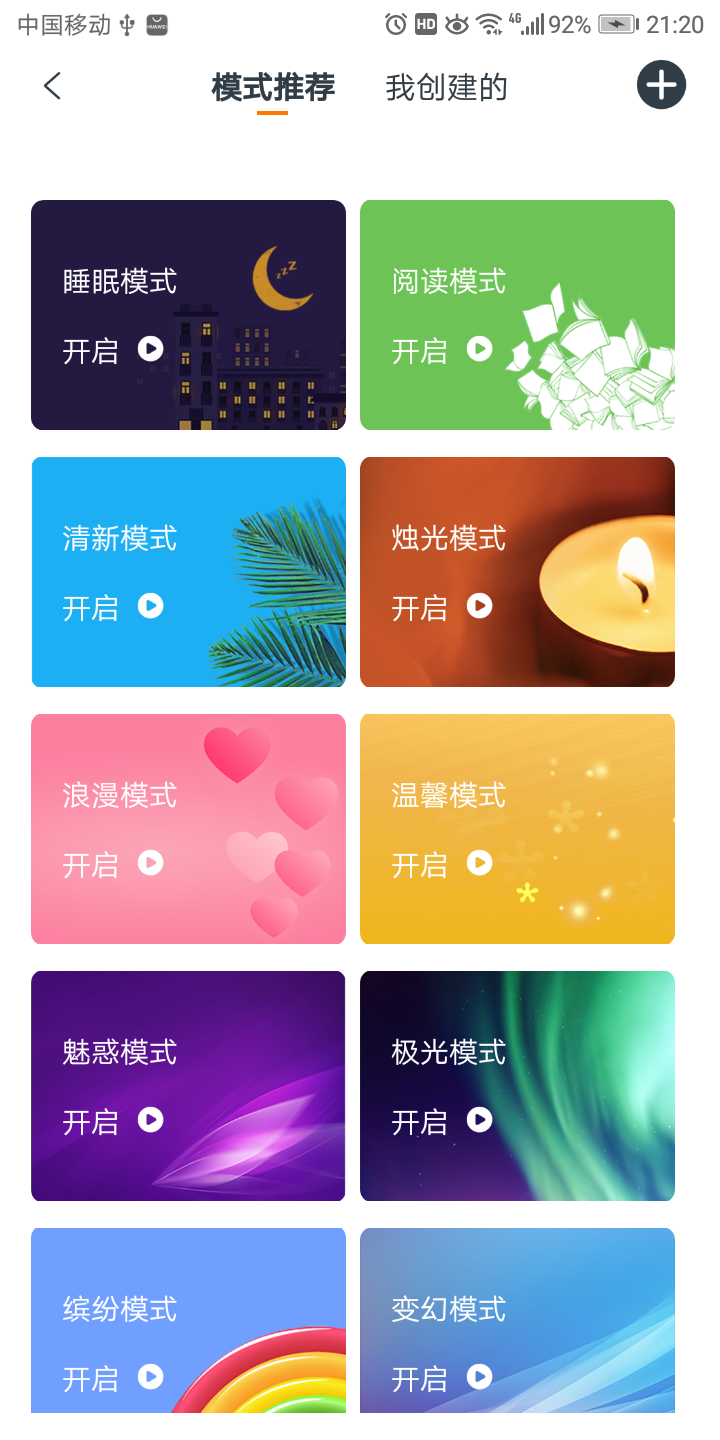Open the 极光模式 card thumbnail
The image size is (720, 1440).
[x=517, y=1086]
